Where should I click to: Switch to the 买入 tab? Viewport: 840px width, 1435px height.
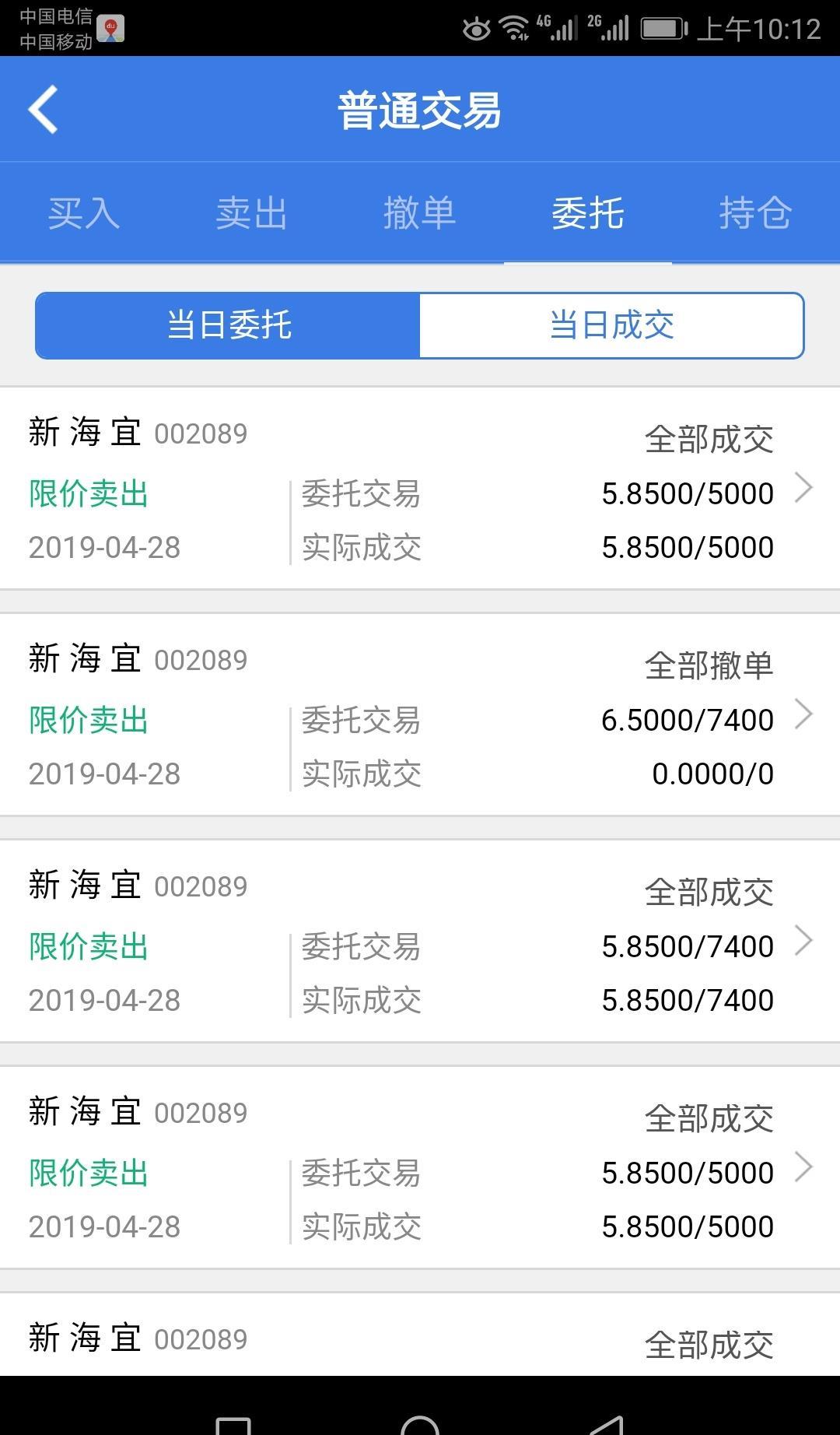[84, 213]
